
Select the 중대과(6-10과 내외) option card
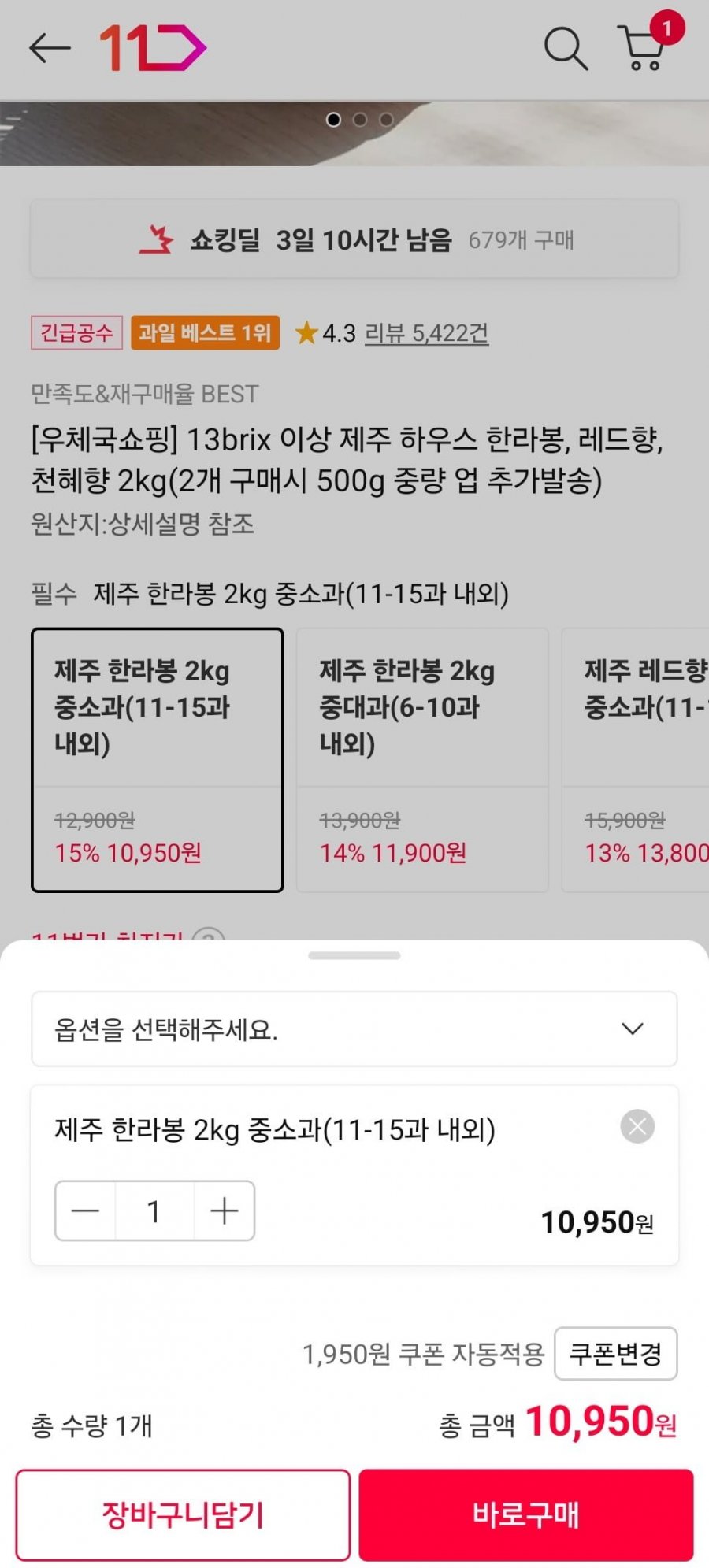(422, 760)
